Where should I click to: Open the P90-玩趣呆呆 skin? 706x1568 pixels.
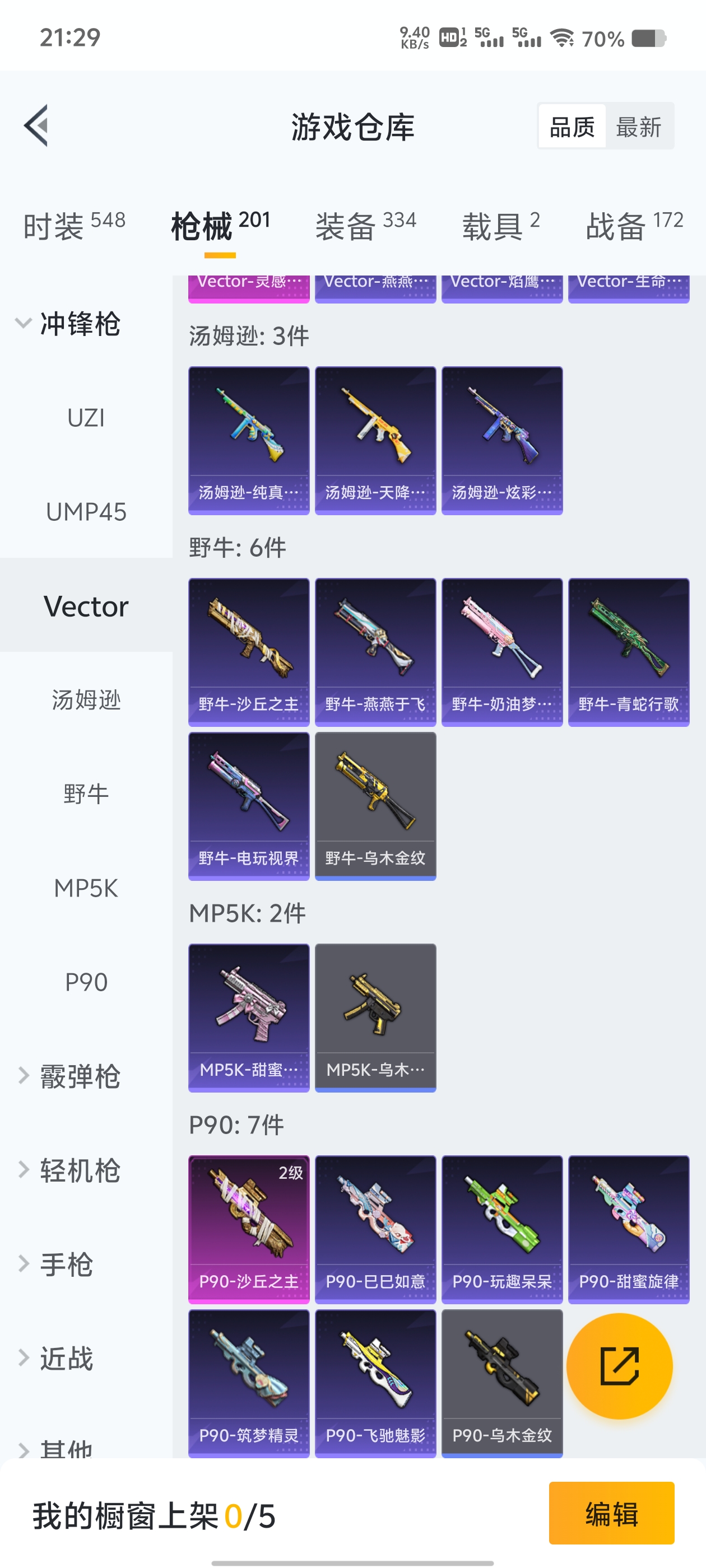502,1228
